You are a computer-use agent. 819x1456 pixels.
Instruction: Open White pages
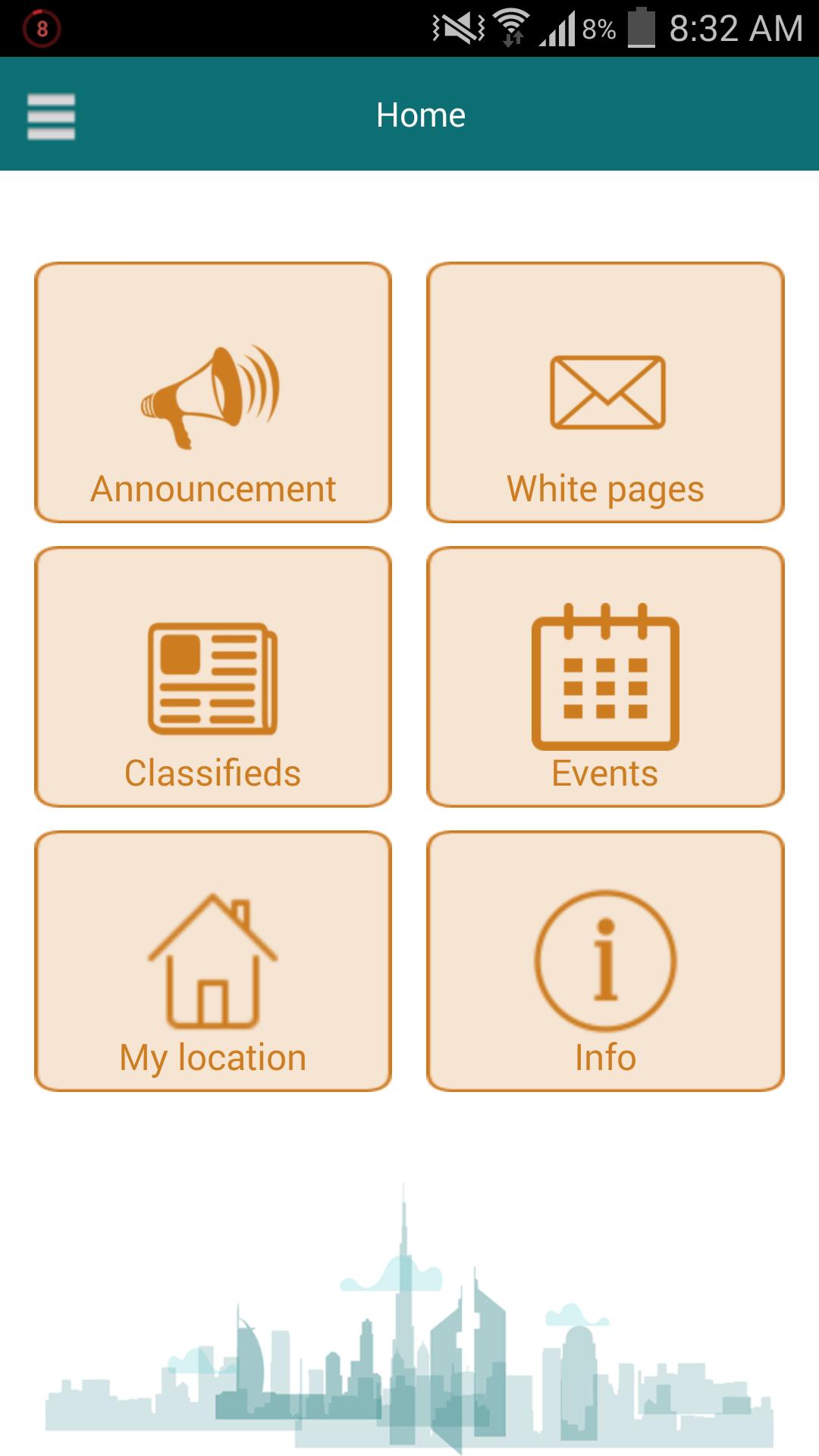605,393
